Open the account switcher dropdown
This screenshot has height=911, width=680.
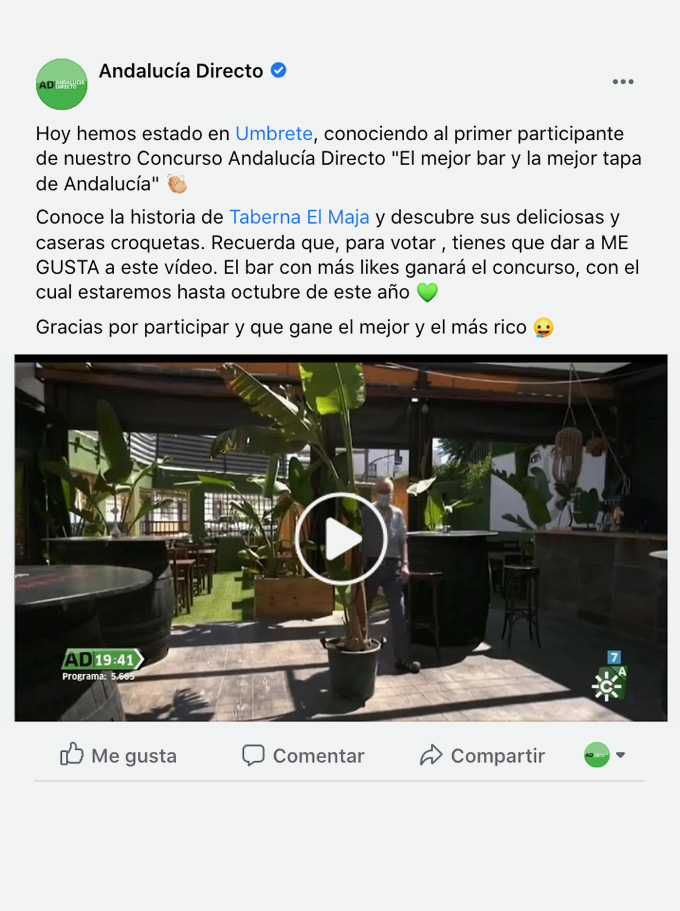coord(605,756)
